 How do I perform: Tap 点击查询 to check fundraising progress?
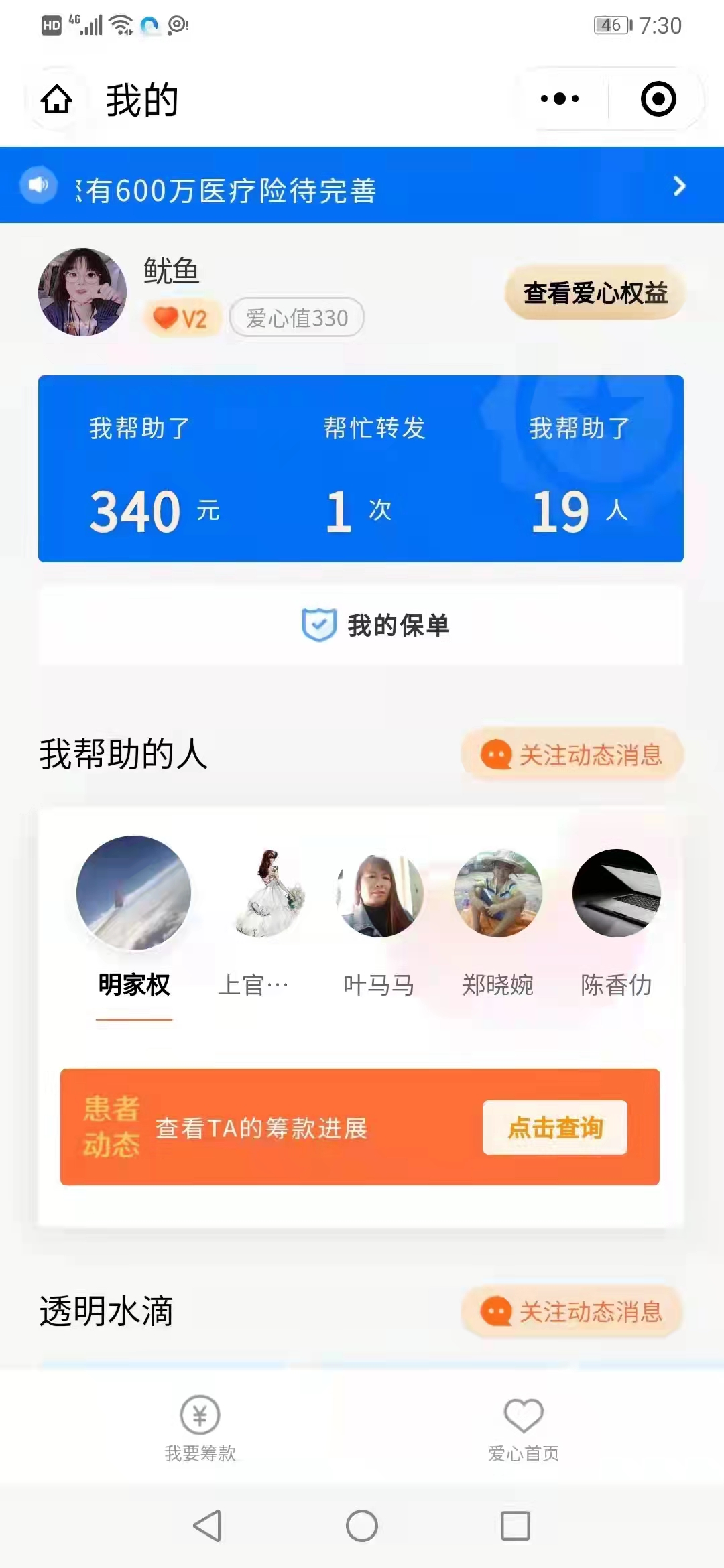click(555, 1128)
